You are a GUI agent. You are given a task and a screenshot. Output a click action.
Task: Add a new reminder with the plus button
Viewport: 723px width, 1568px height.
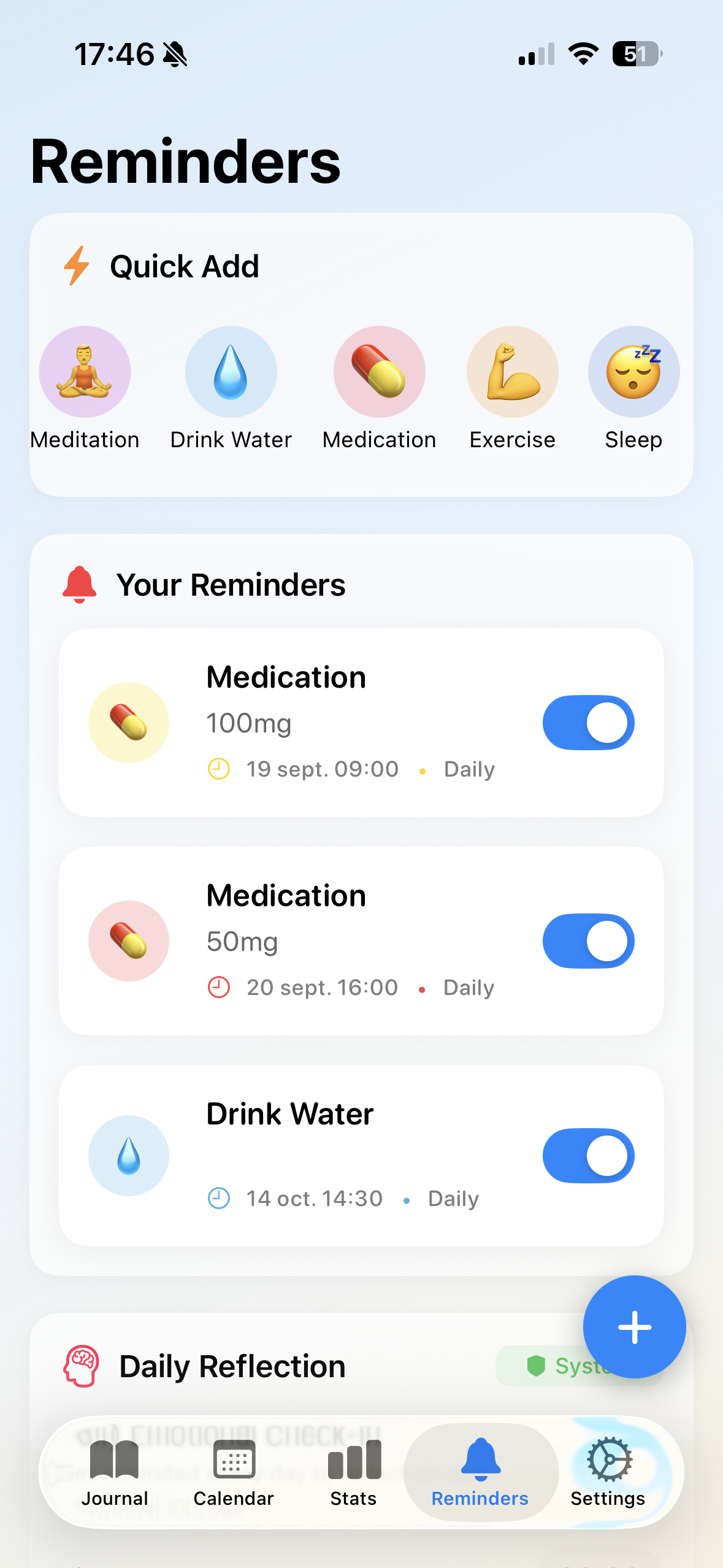click(x=633, y=1327)
